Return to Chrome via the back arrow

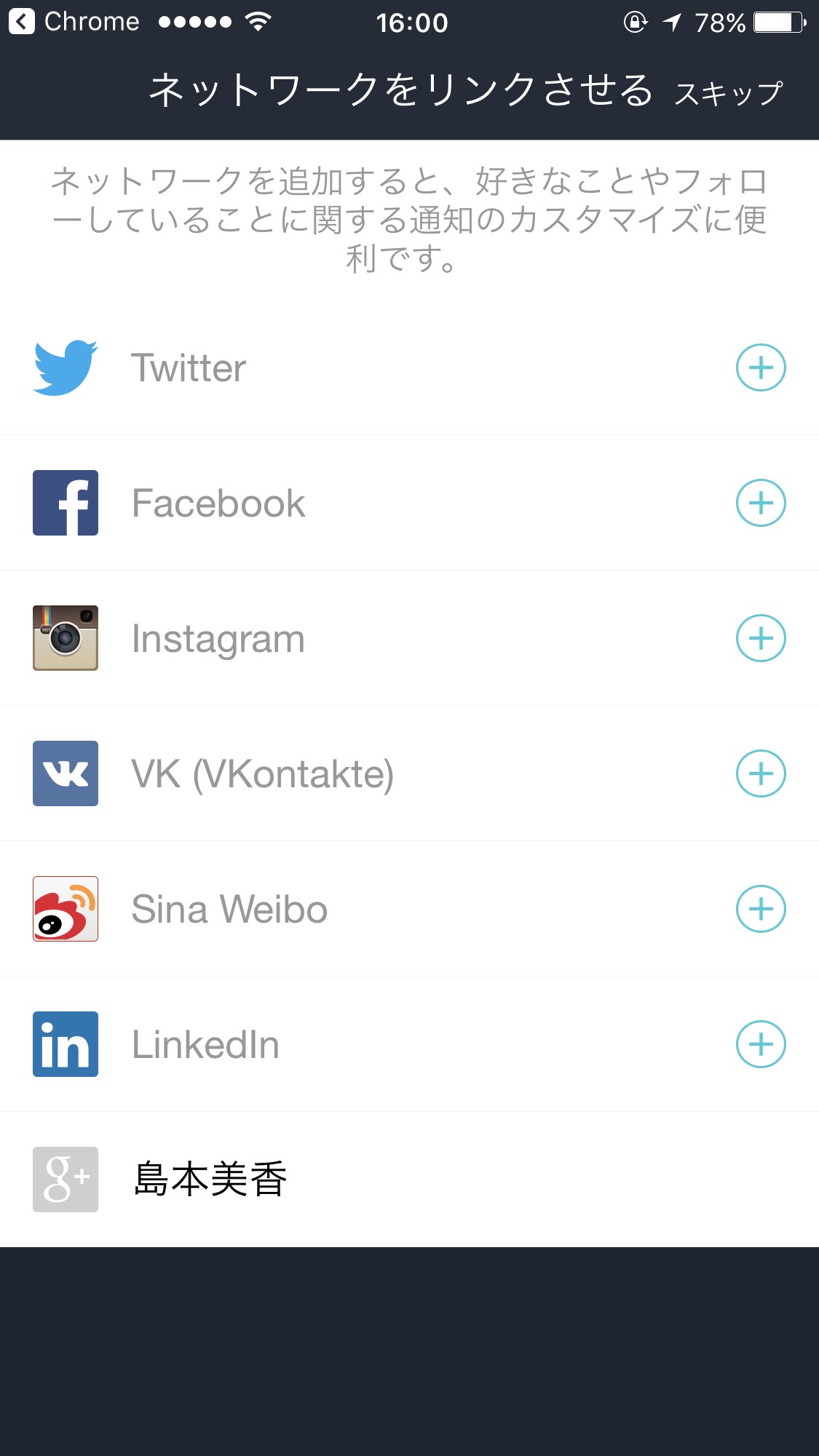pyautogui.click(x=22, y=22)
